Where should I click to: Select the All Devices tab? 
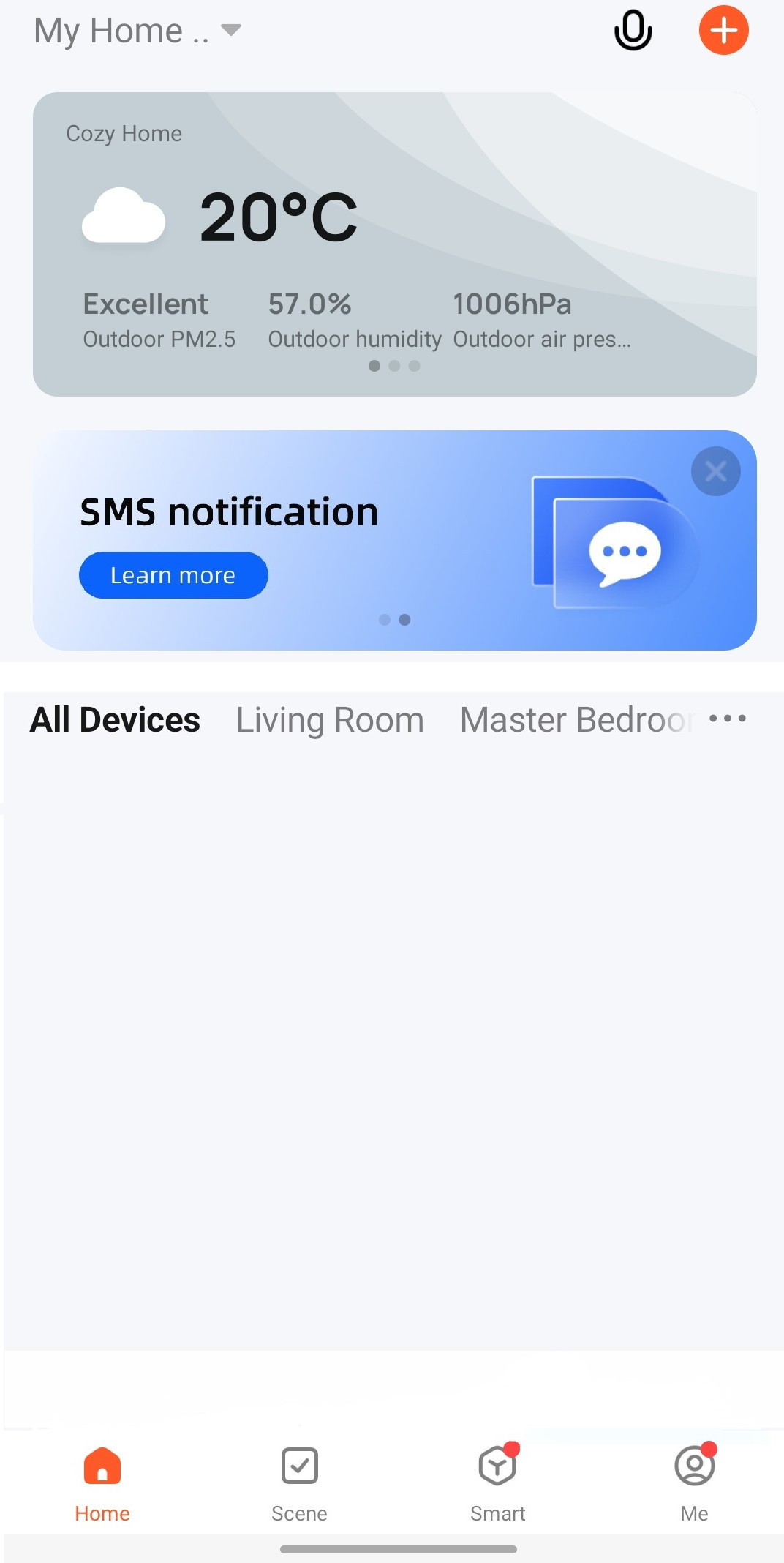pos(115,719)
